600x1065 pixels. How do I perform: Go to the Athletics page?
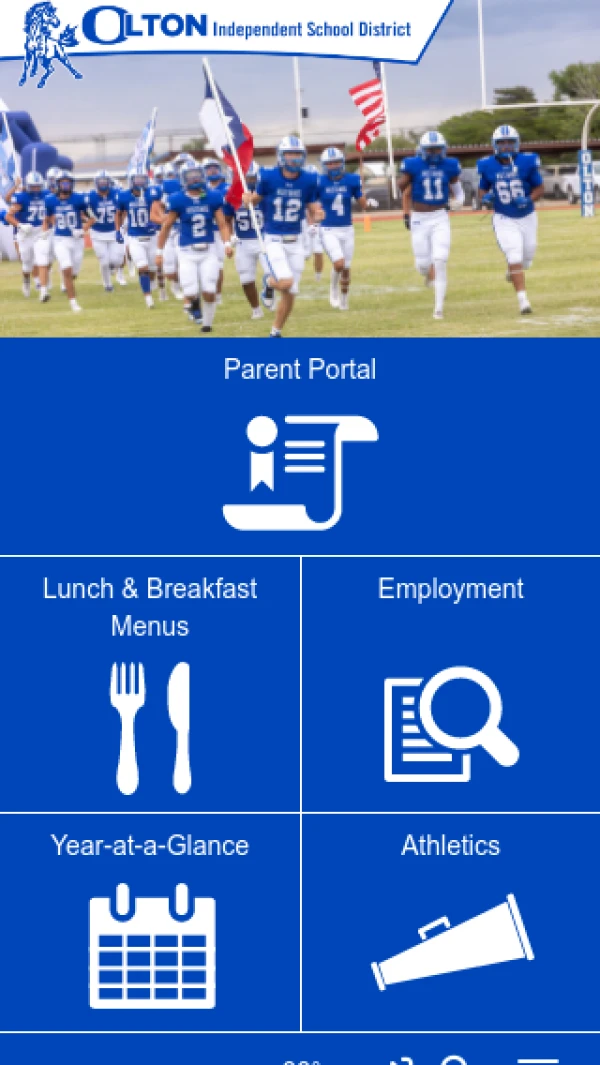(x=450, y=923)
